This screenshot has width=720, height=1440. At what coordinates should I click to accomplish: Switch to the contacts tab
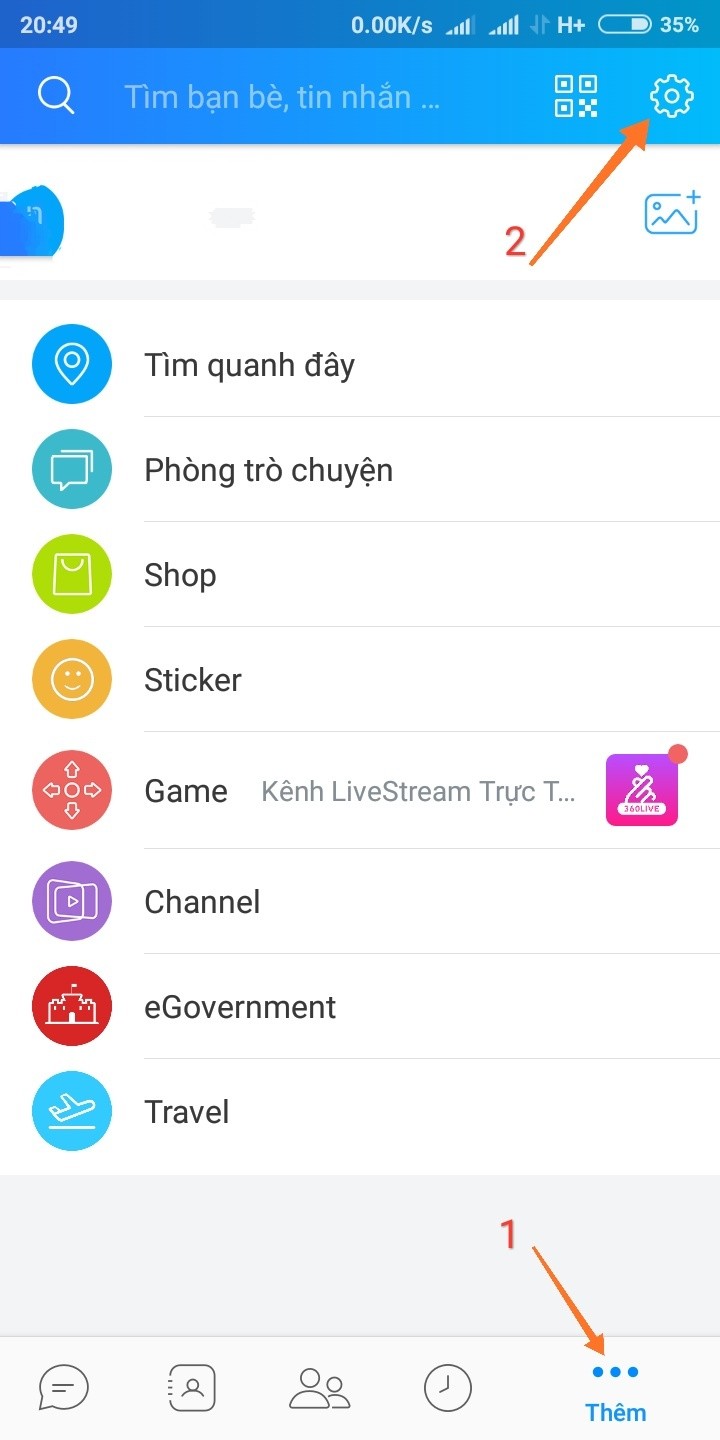click(192, 1388)
